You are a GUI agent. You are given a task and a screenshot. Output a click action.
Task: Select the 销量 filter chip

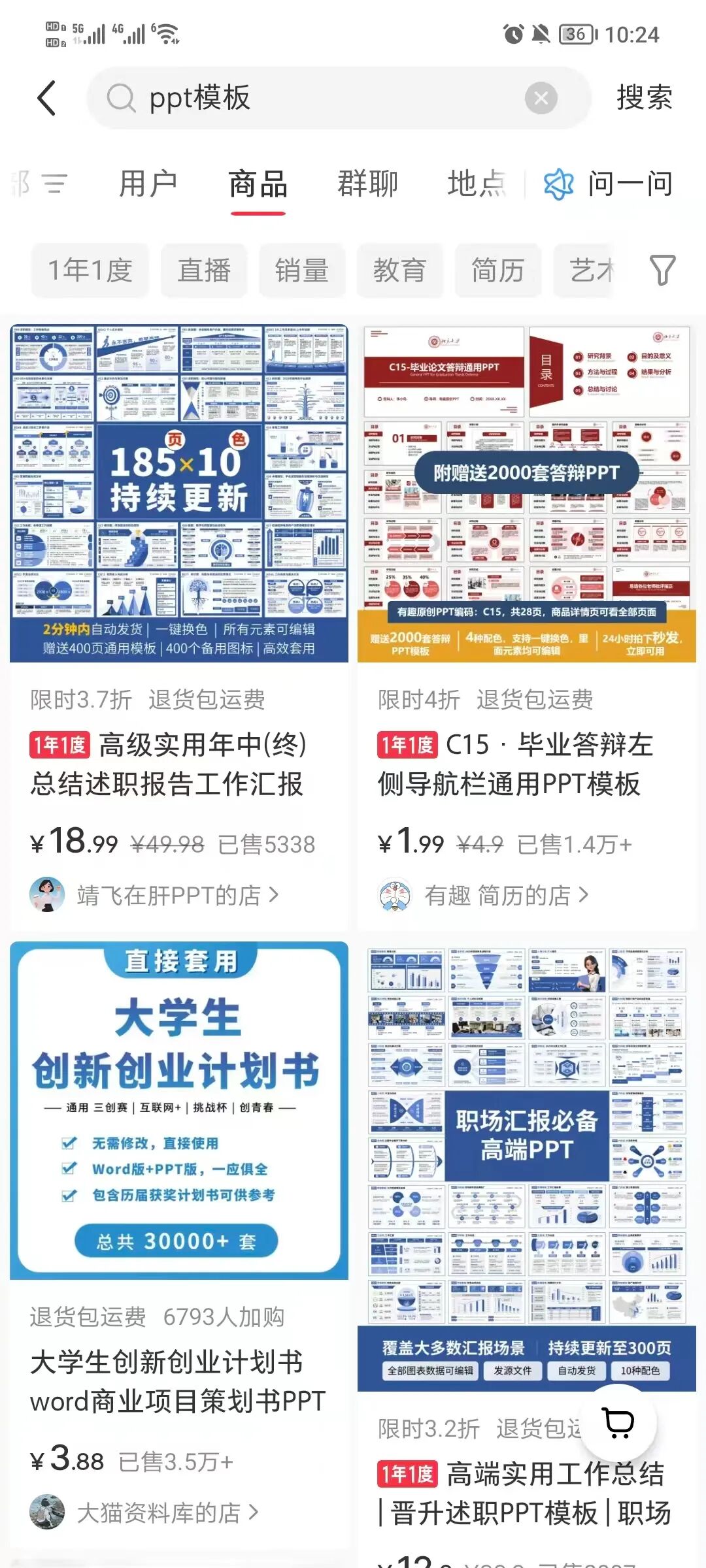pos(301,270)
